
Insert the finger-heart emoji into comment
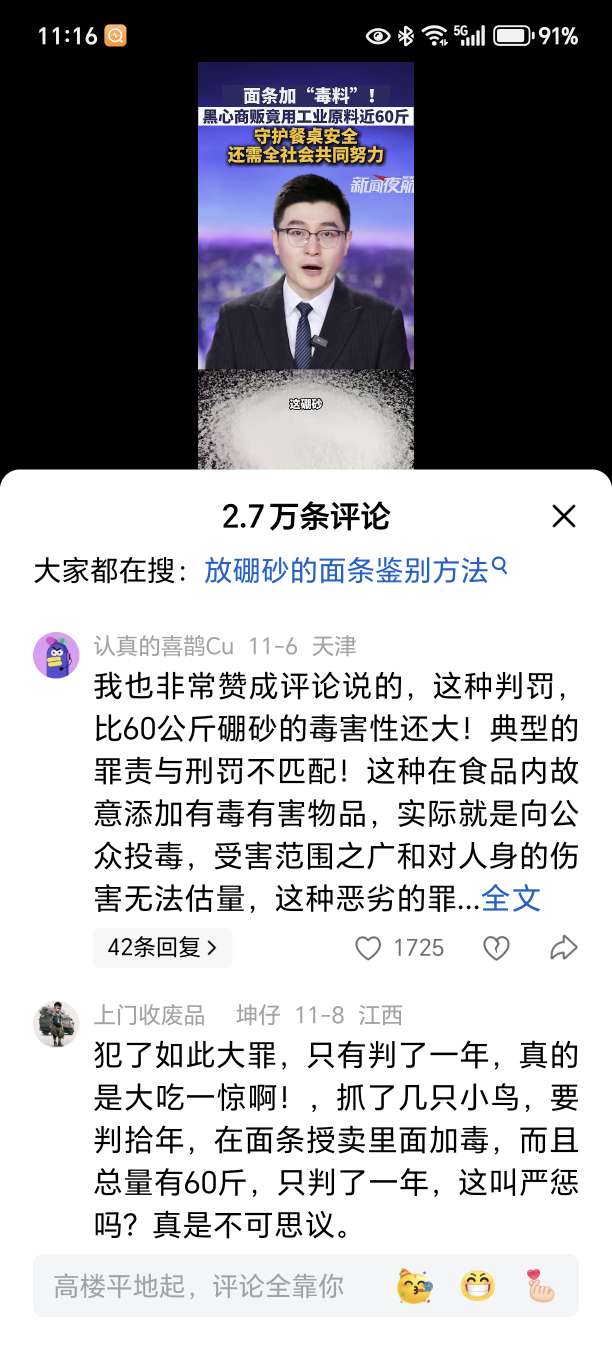point(541,1285)
